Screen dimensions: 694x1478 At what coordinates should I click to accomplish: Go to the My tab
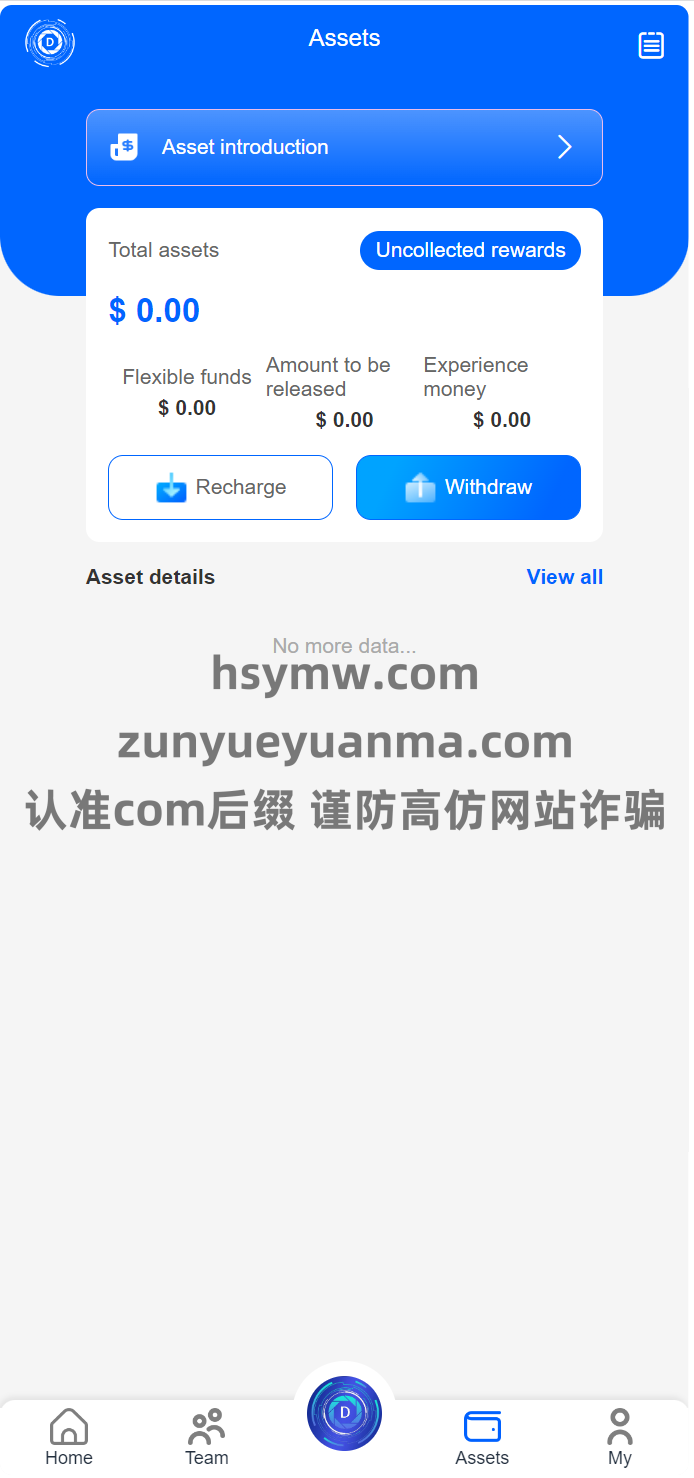point(620,1437)
